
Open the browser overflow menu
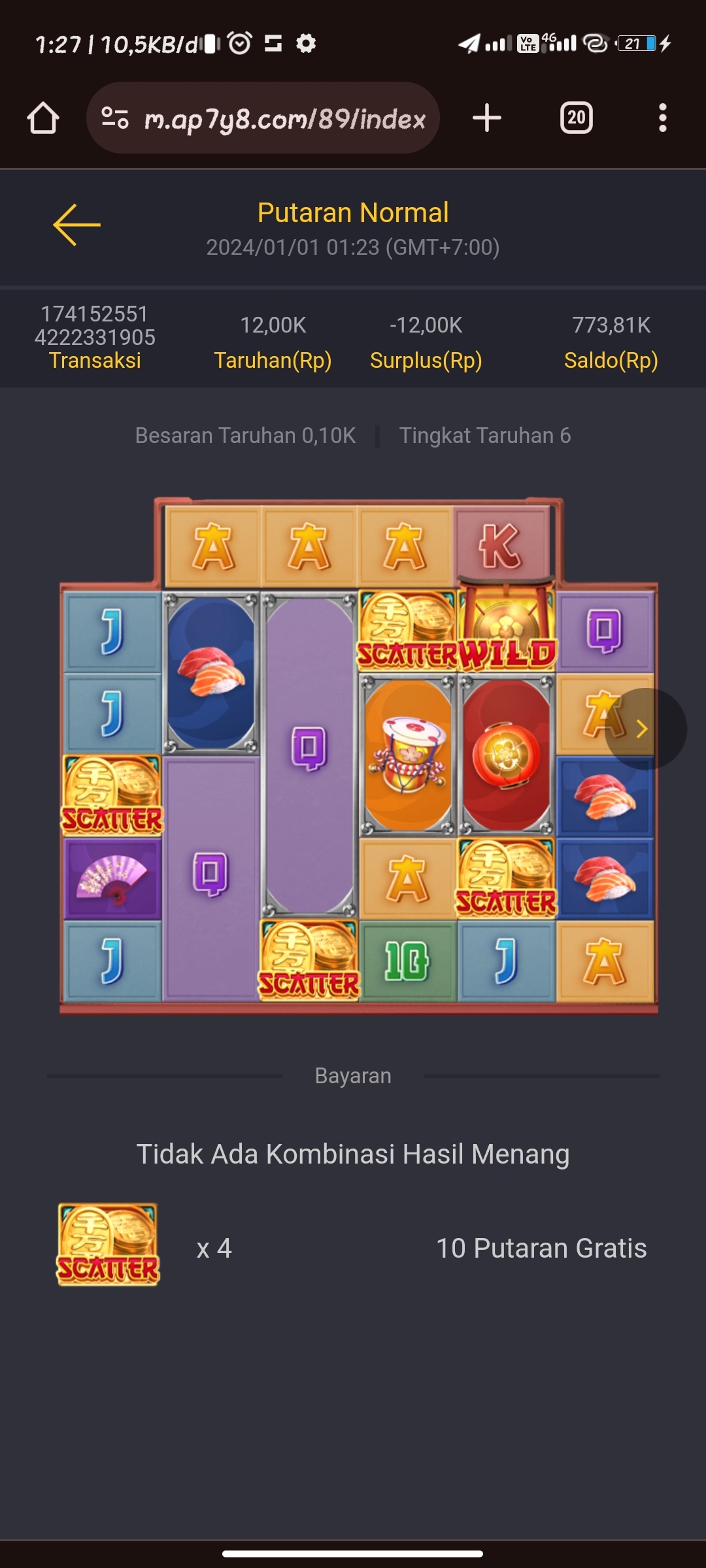pos(662,118)
